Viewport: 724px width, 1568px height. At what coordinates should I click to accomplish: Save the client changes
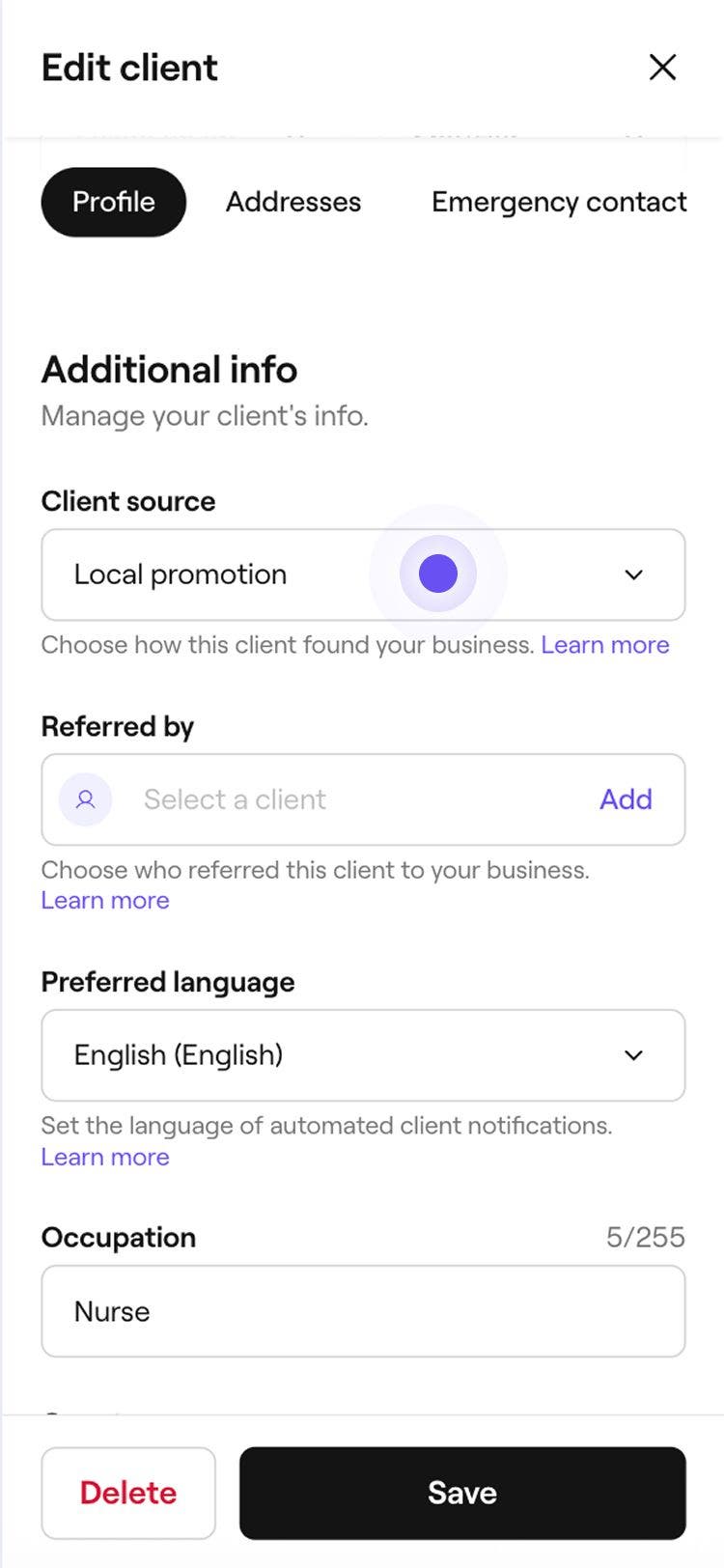[x=462, y=1493]
